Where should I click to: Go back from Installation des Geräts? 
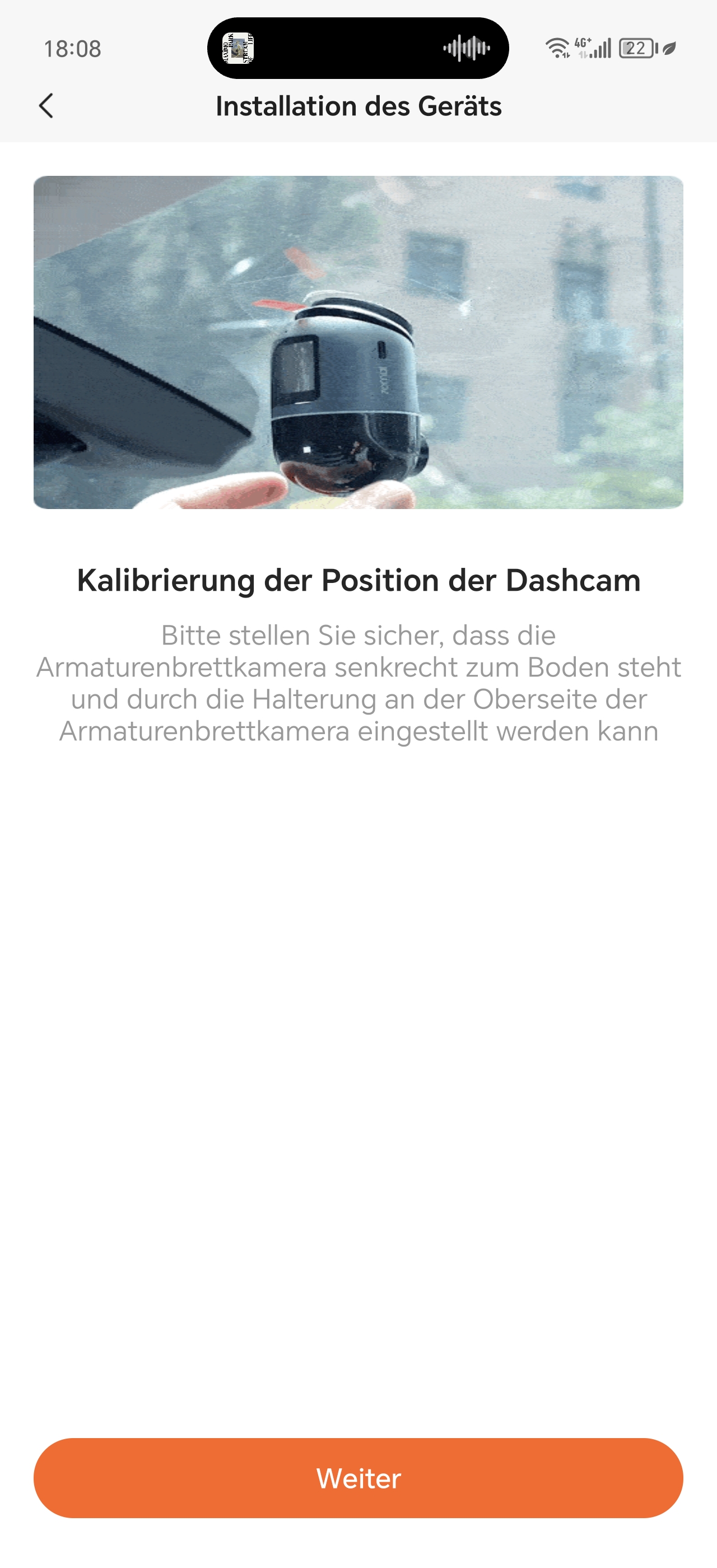pos(46,106)
